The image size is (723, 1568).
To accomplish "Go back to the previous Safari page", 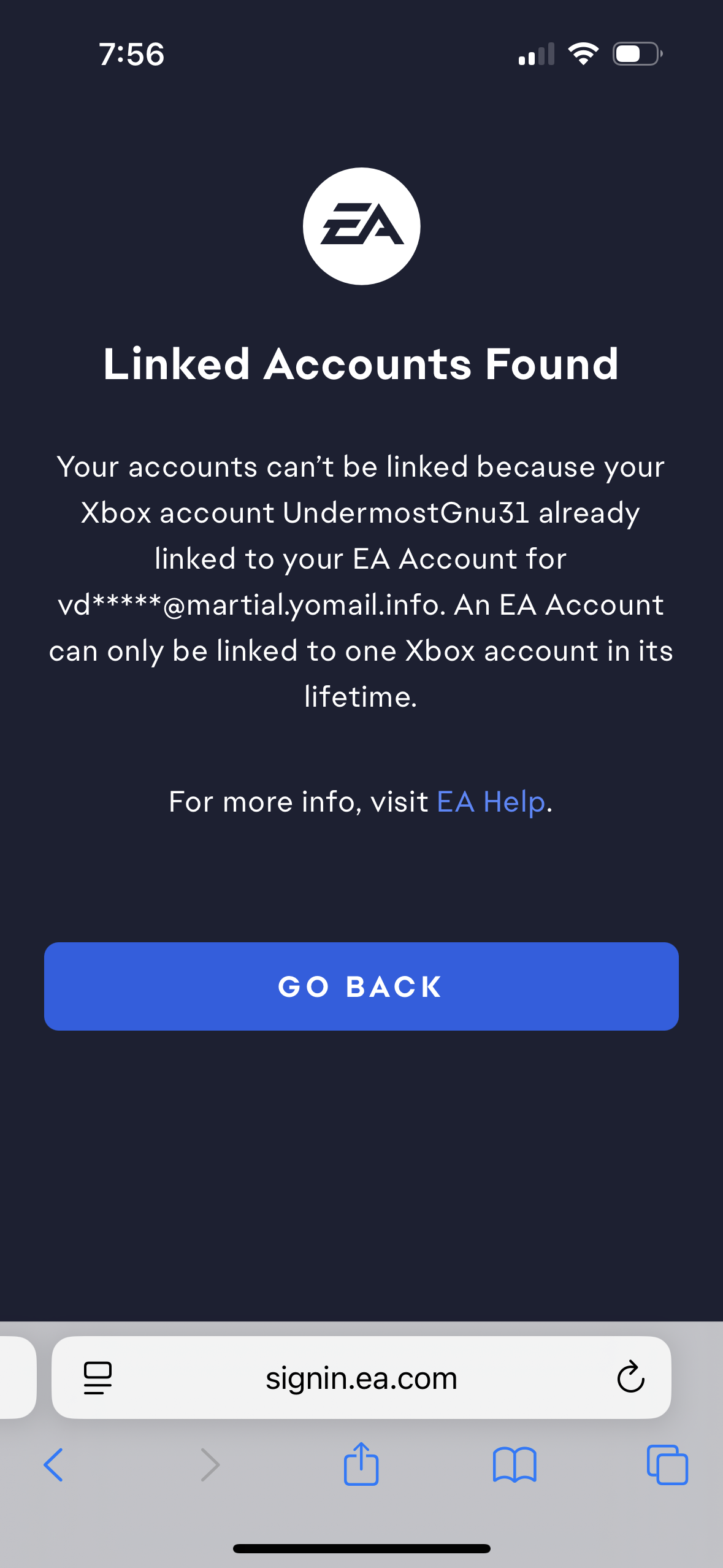I will pyautogui.click(x=53, y=1465).
